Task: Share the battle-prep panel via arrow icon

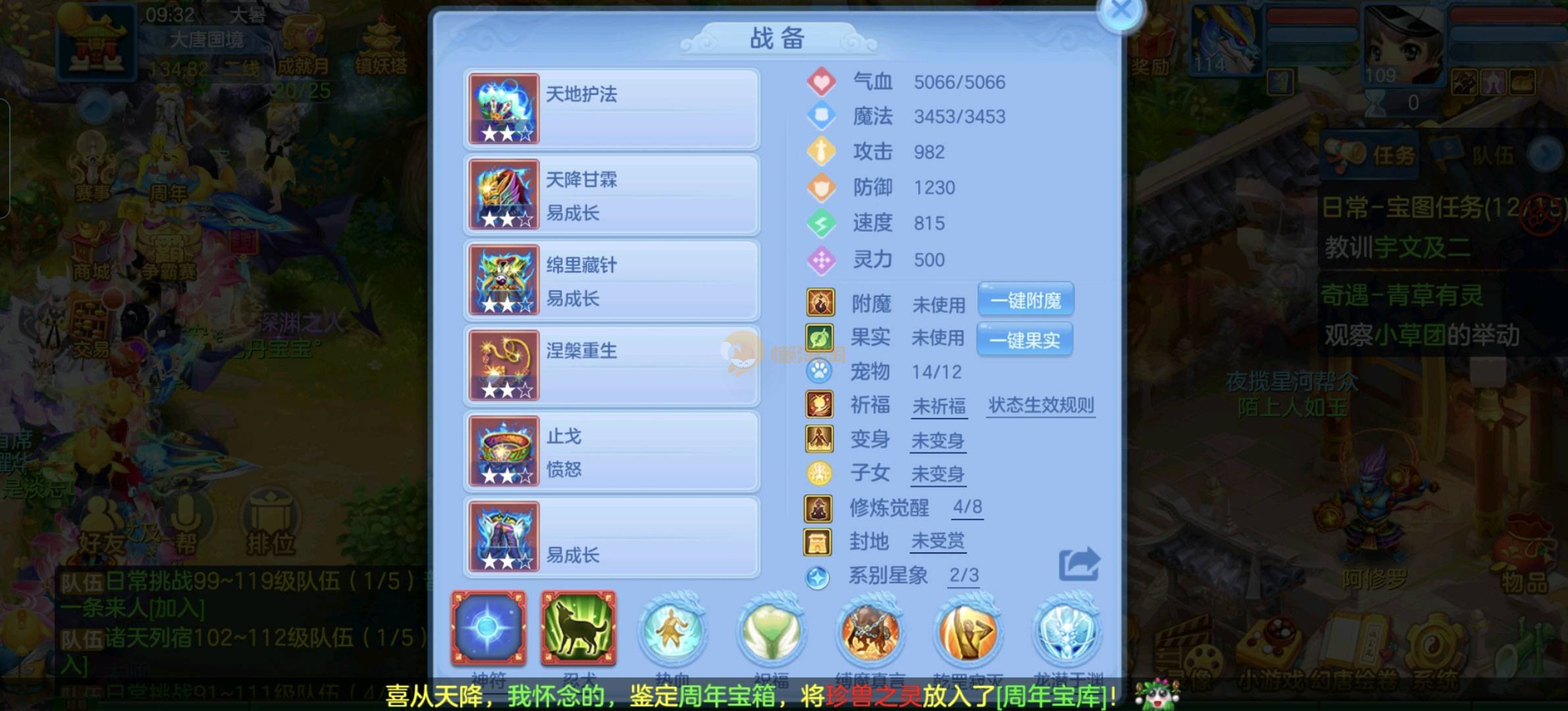Action: tap(1078, 564)
